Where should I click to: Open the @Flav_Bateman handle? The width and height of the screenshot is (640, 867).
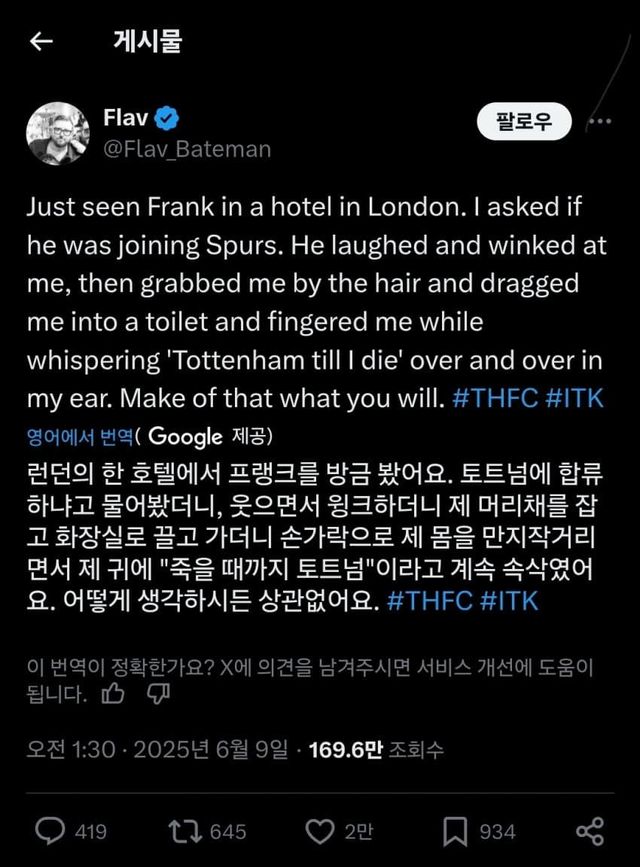187,149
